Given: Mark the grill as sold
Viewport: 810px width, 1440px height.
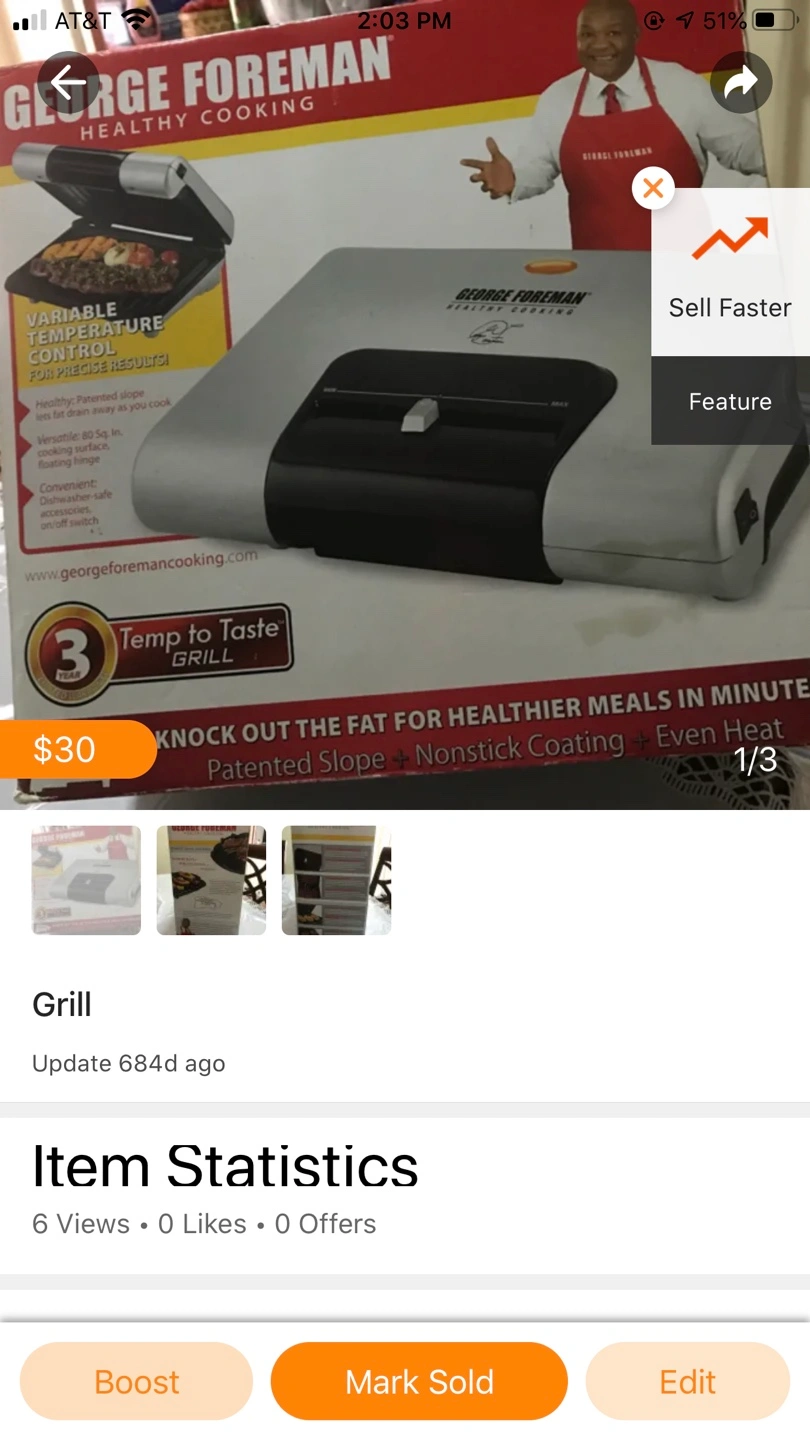Looking at the screenshot, I should [x=419, y=1381].
